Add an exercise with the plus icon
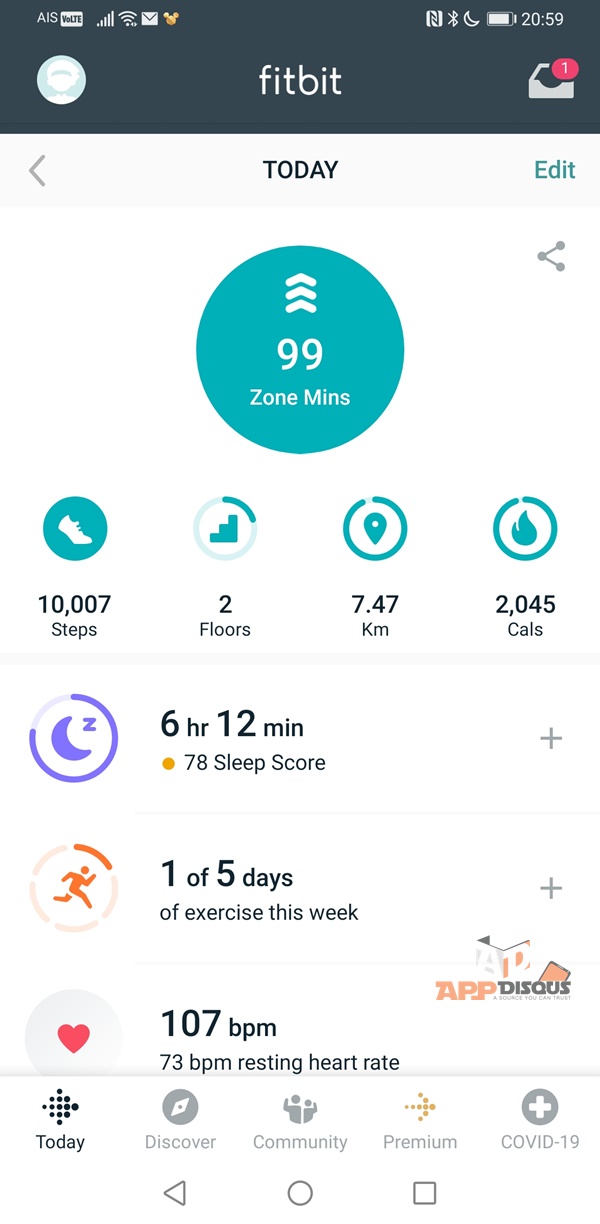Viewport: 600px width, 1224px height. tap(551, 888)
